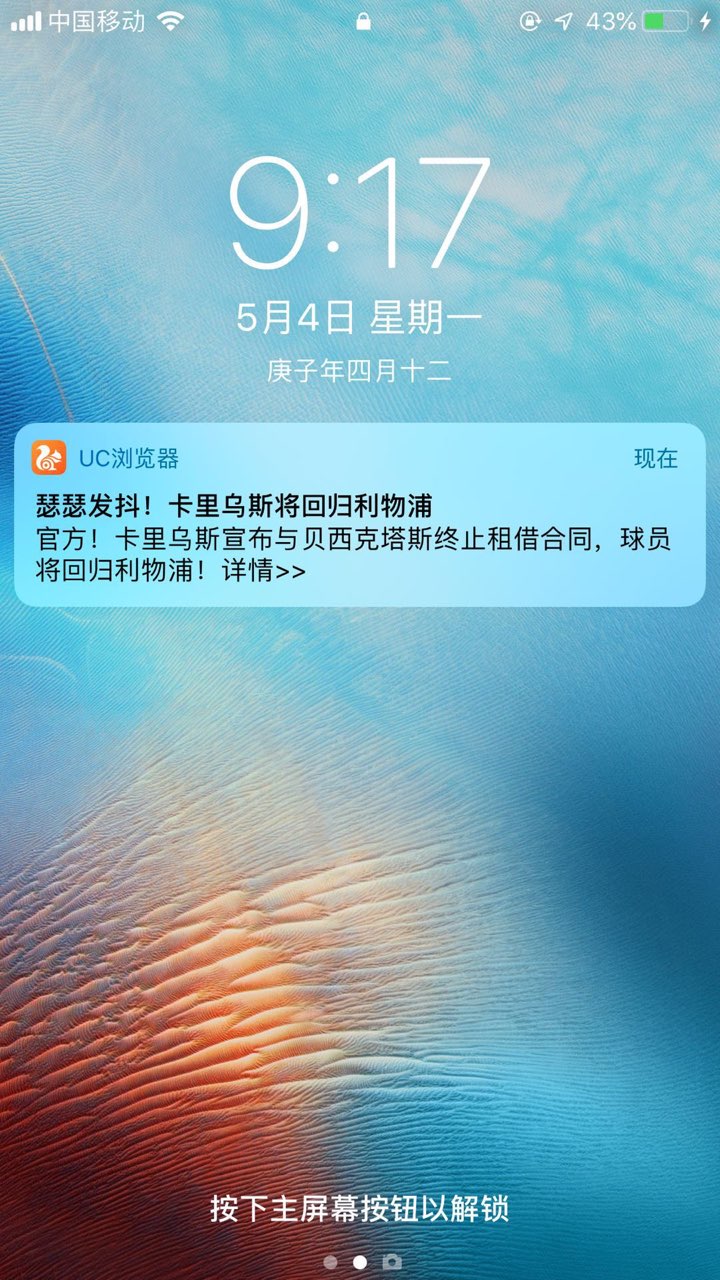Tap the camera page indicator icon
The width and height of the screenshot is (720, 1280).
click(393, 1262)
